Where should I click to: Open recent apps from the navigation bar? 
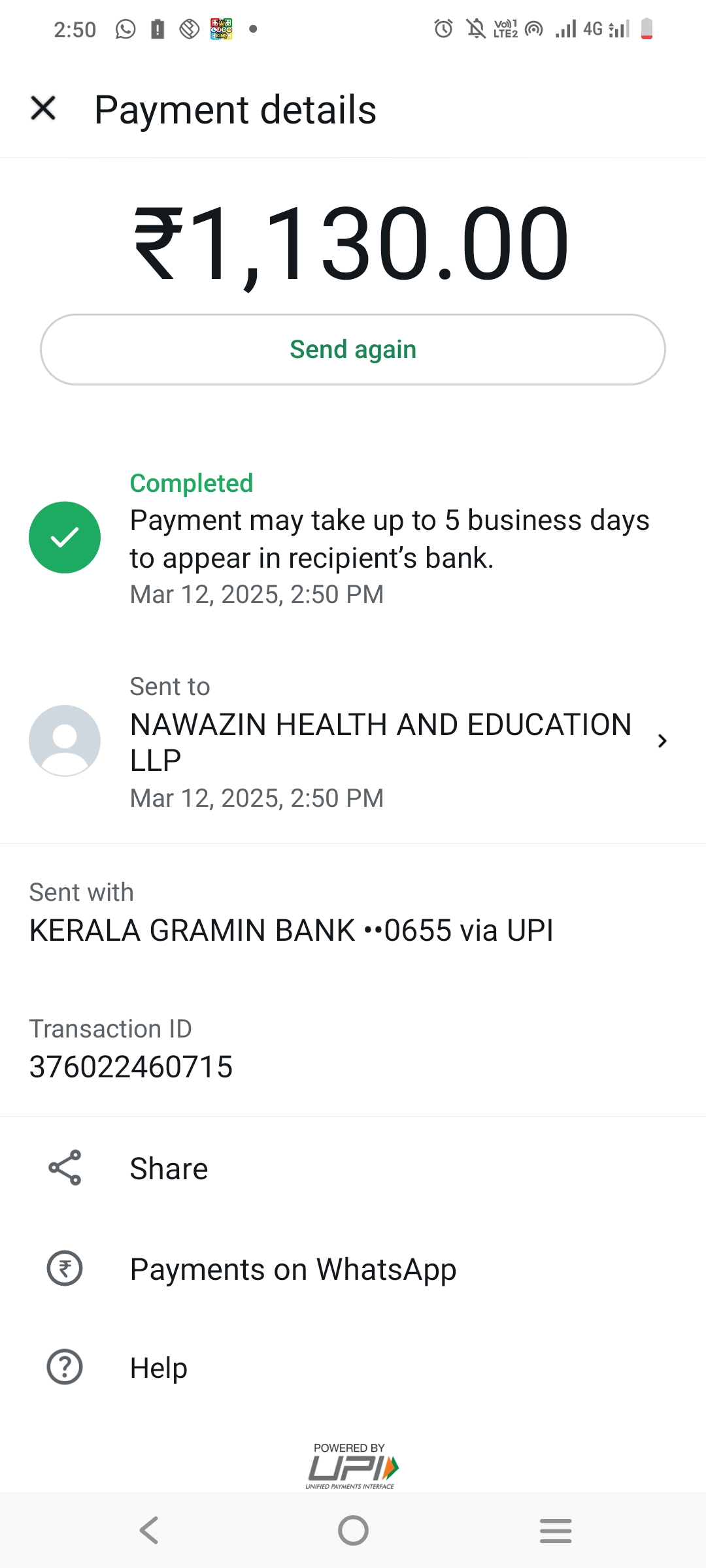click(556, 1530)
